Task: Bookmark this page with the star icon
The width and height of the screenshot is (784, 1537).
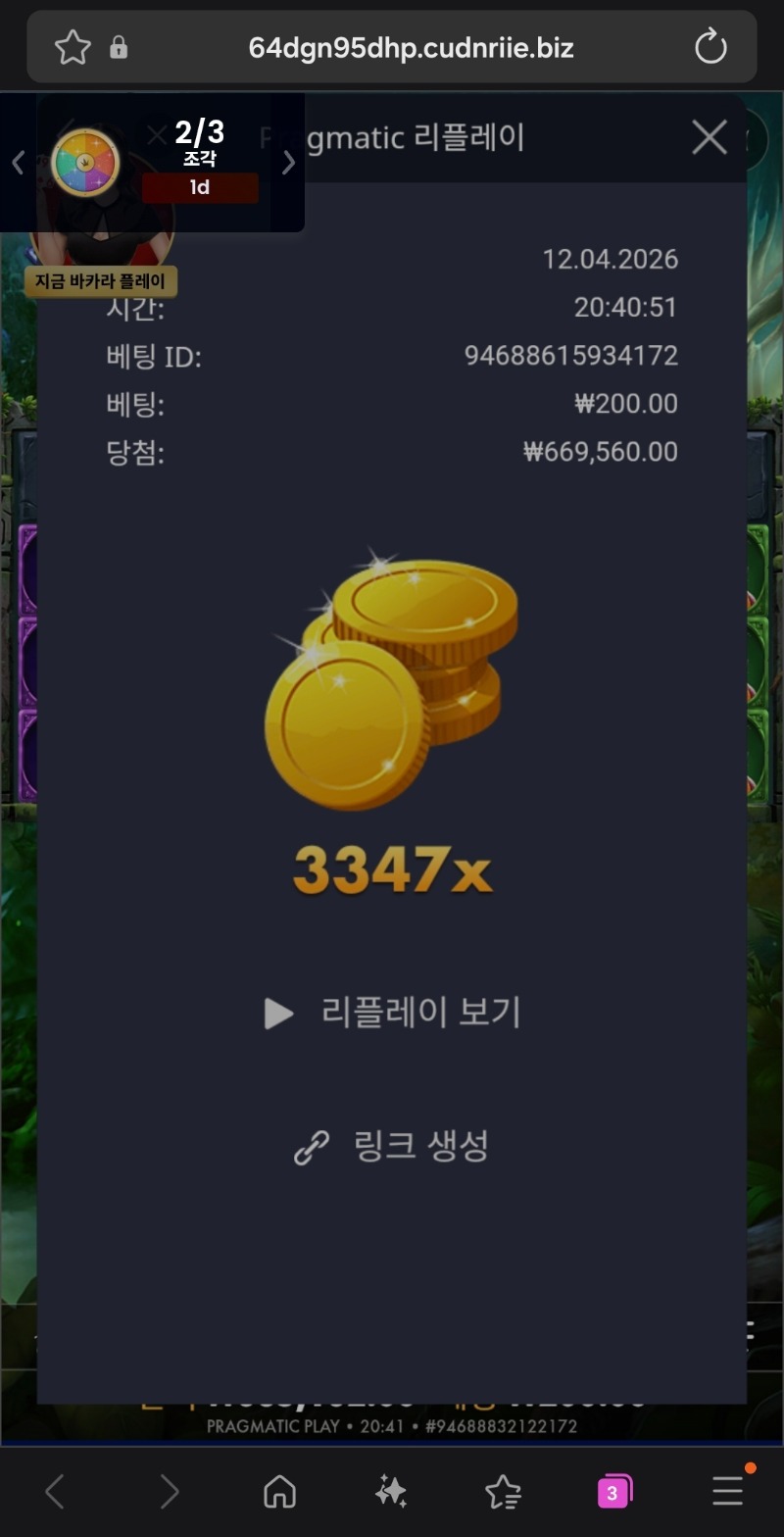Action: tap(73, 47)
